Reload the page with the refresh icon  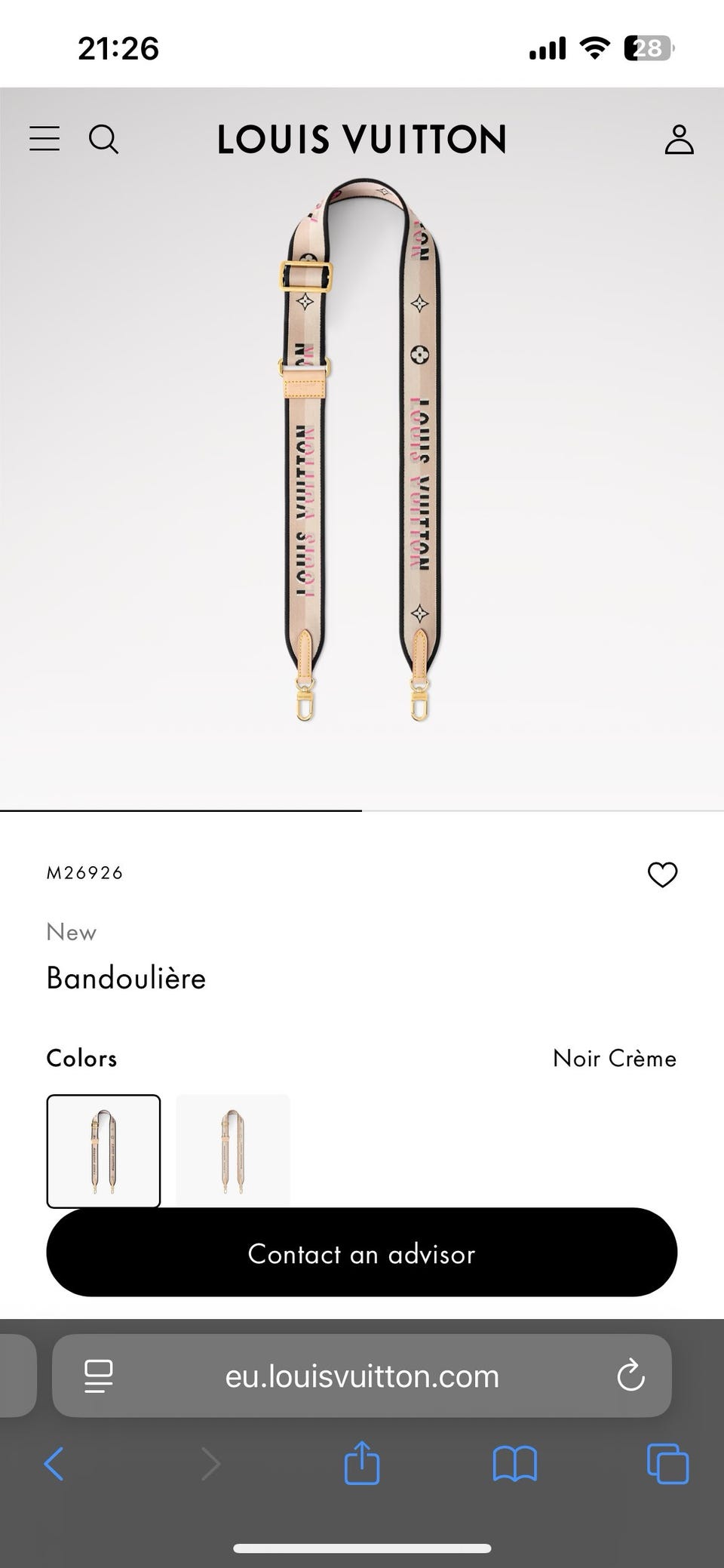click(x=630, y=1376)
